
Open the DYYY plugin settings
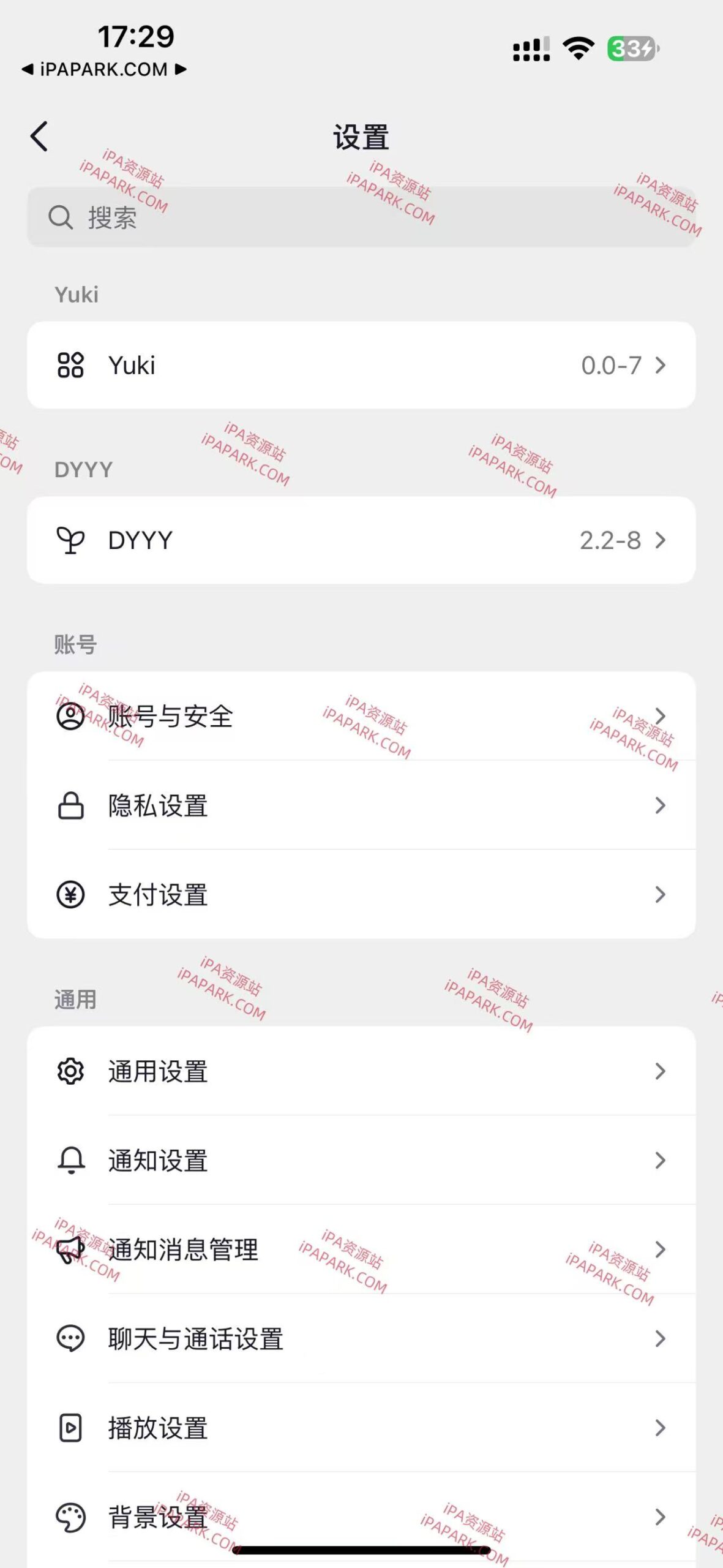361,540
